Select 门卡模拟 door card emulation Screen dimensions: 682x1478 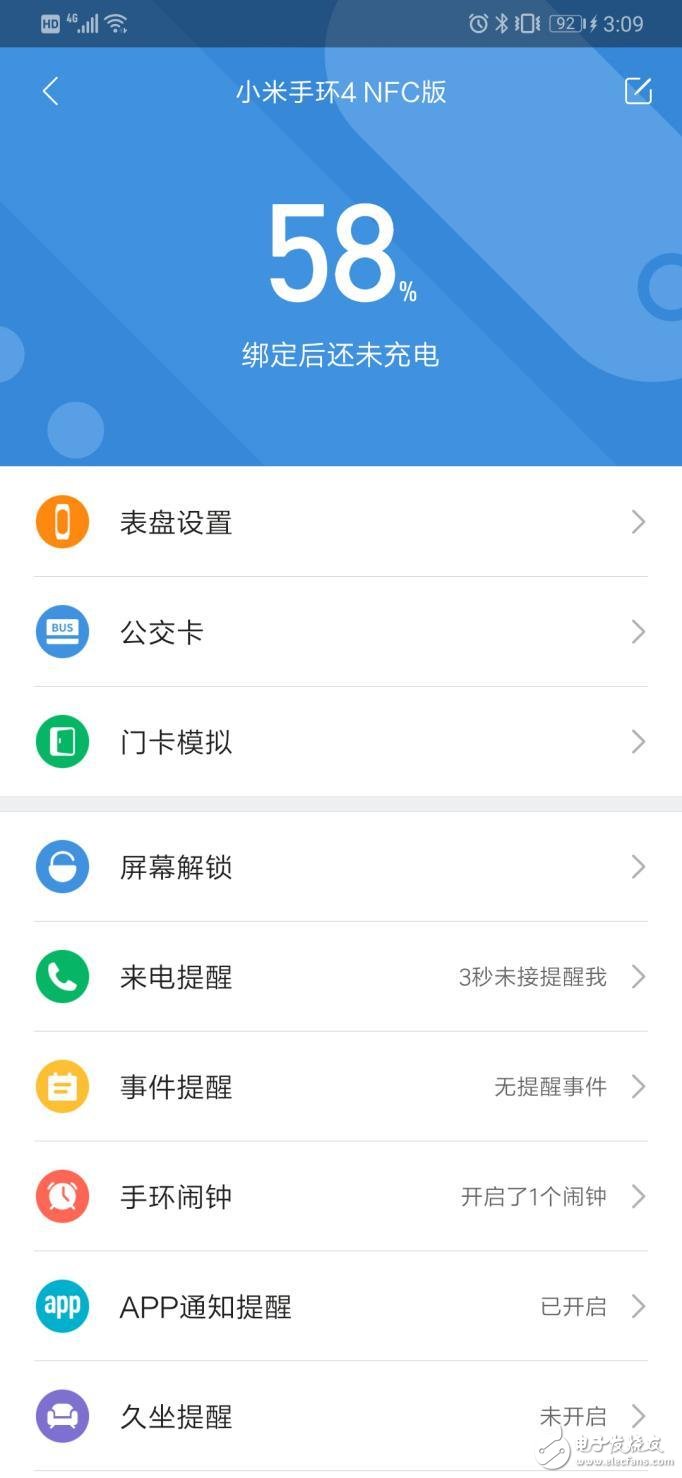[340, 742]
